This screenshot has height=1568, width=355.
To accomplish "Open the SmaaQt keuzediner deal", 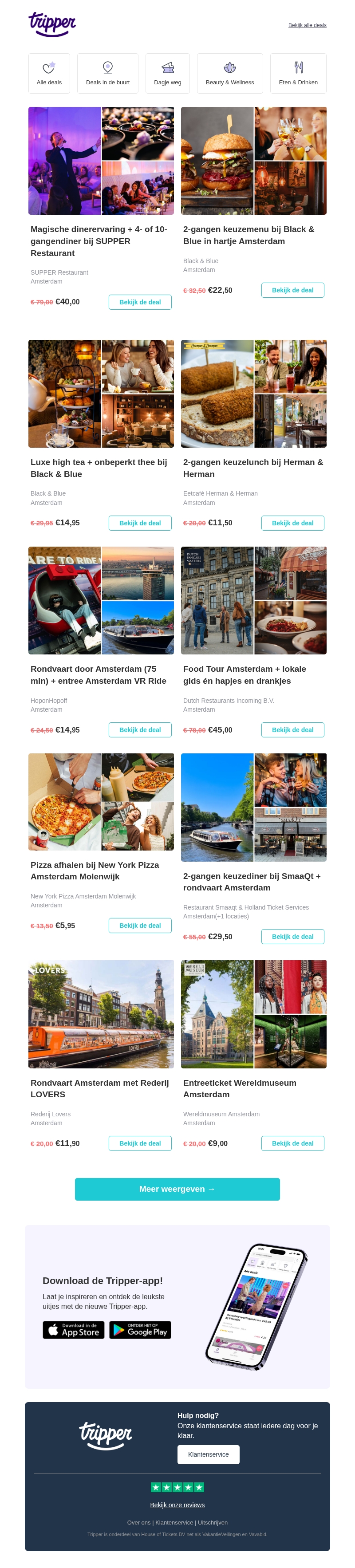I will (292, 937).
